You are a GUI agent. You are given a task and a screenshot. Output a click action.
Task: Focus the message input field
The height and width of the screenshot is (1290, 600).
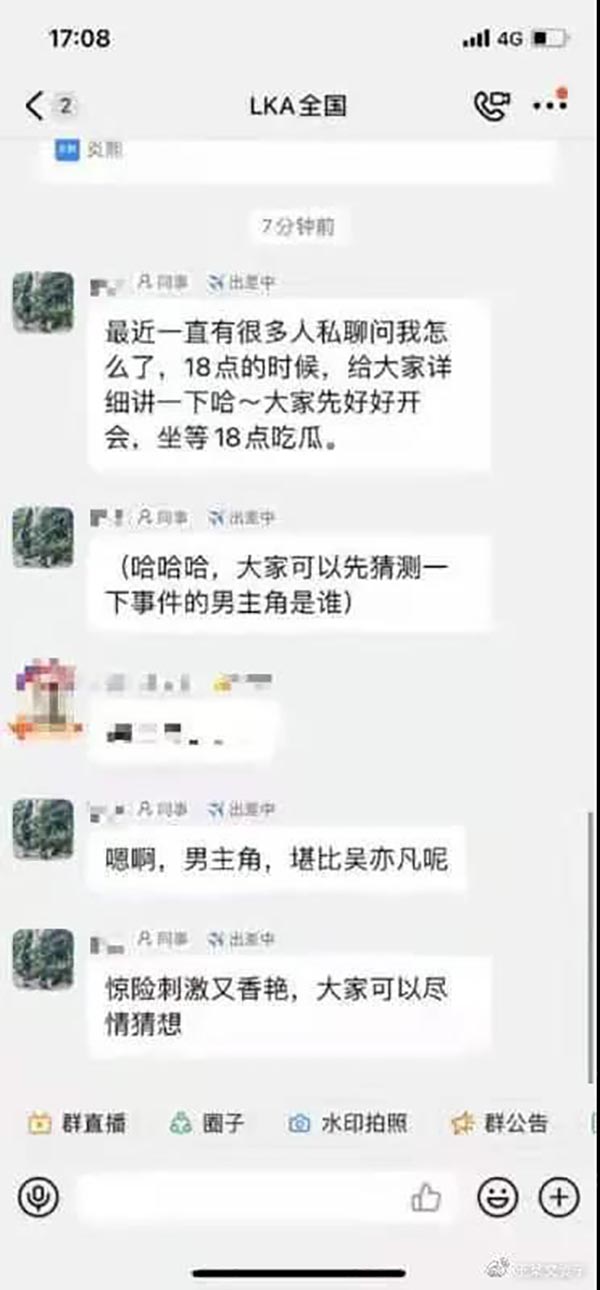coord(240,1196)
